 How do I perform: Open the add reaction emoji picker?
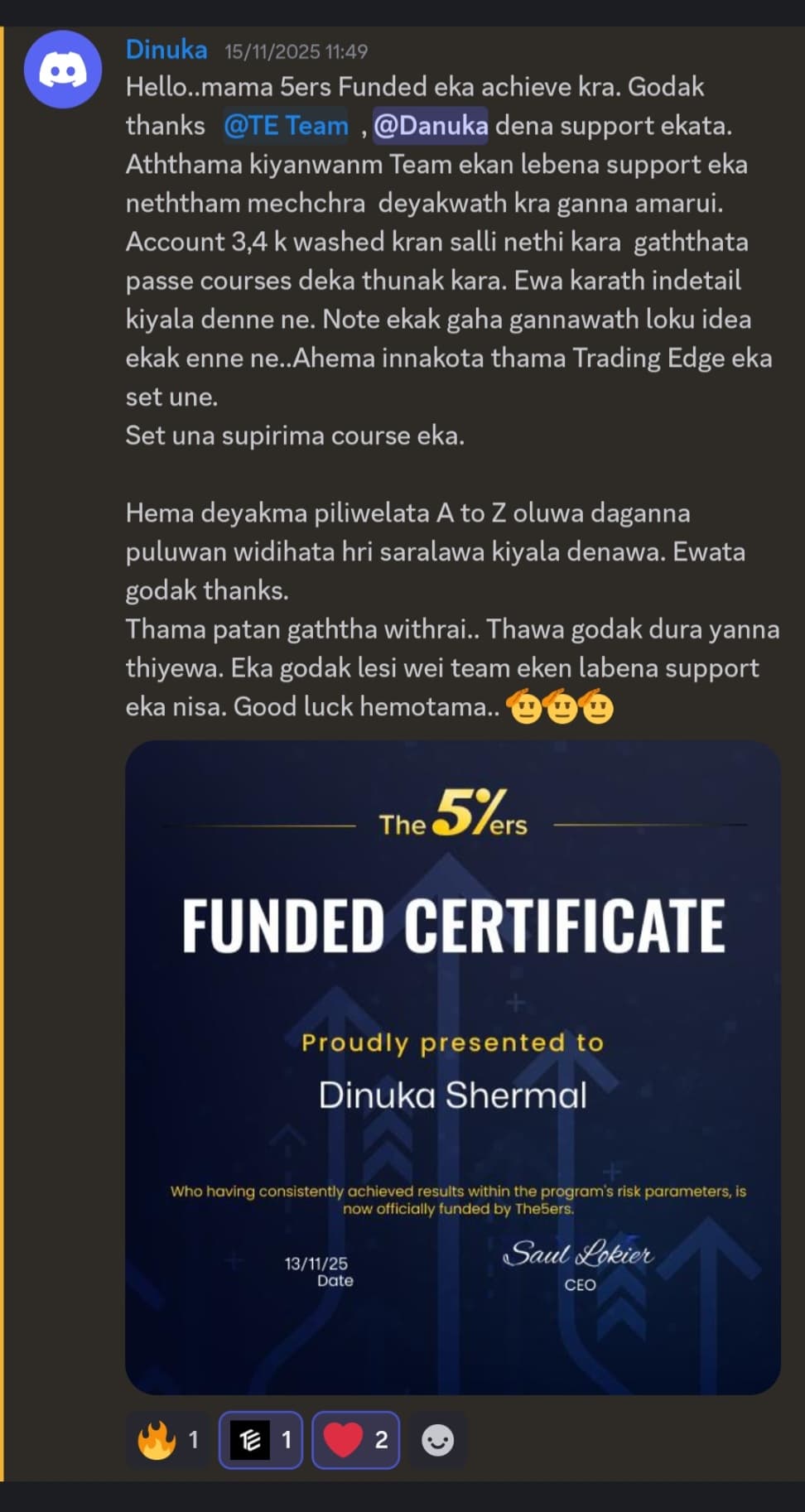click(x=437, y=1440)
